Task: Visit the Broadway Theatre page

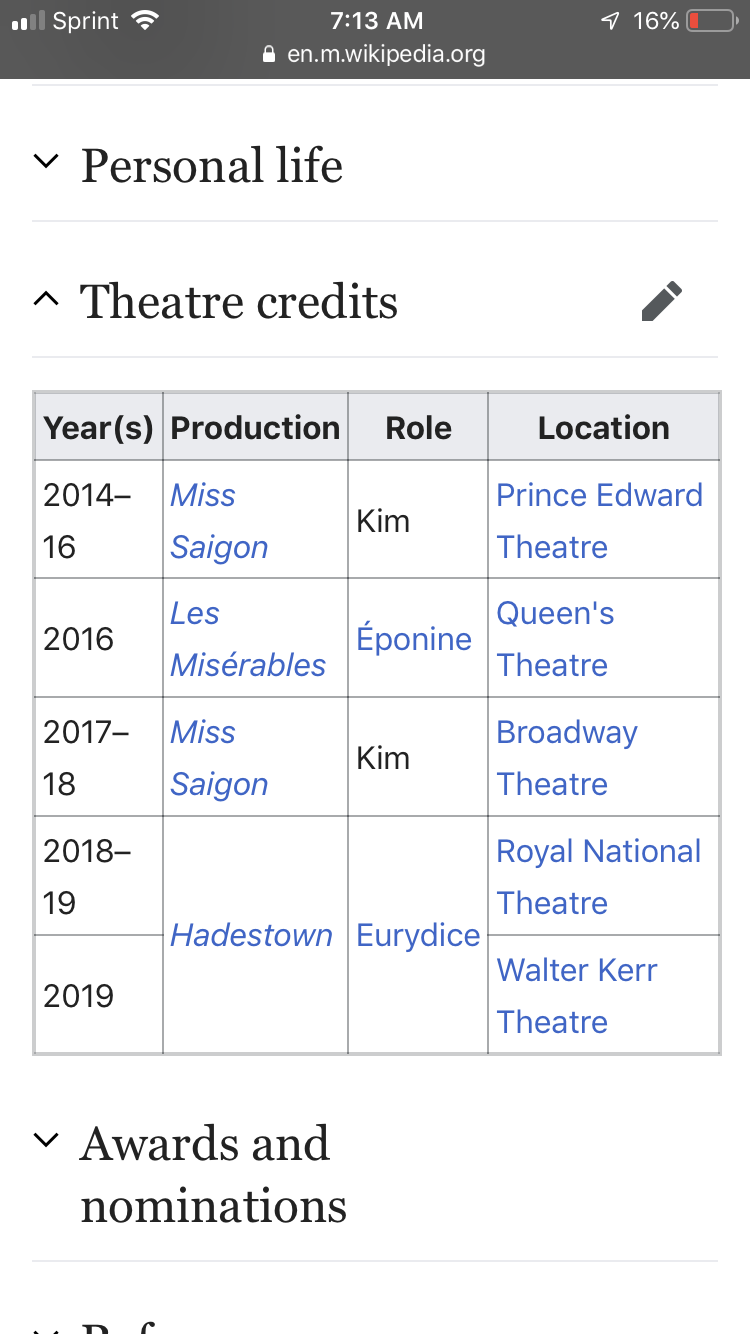Action: [567, 758]
